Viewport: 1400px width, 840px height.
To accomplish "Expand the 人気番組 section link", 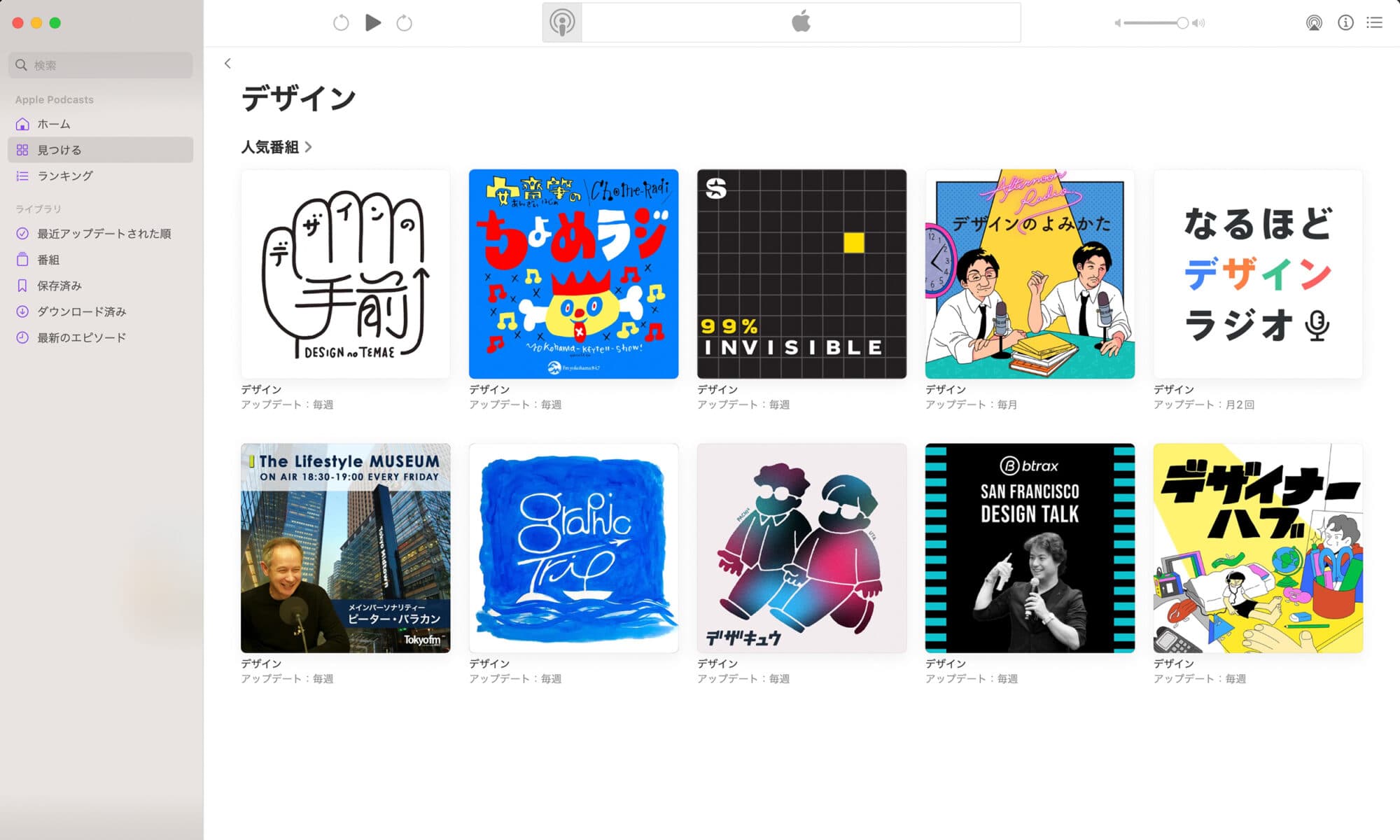I will (276, 147).
